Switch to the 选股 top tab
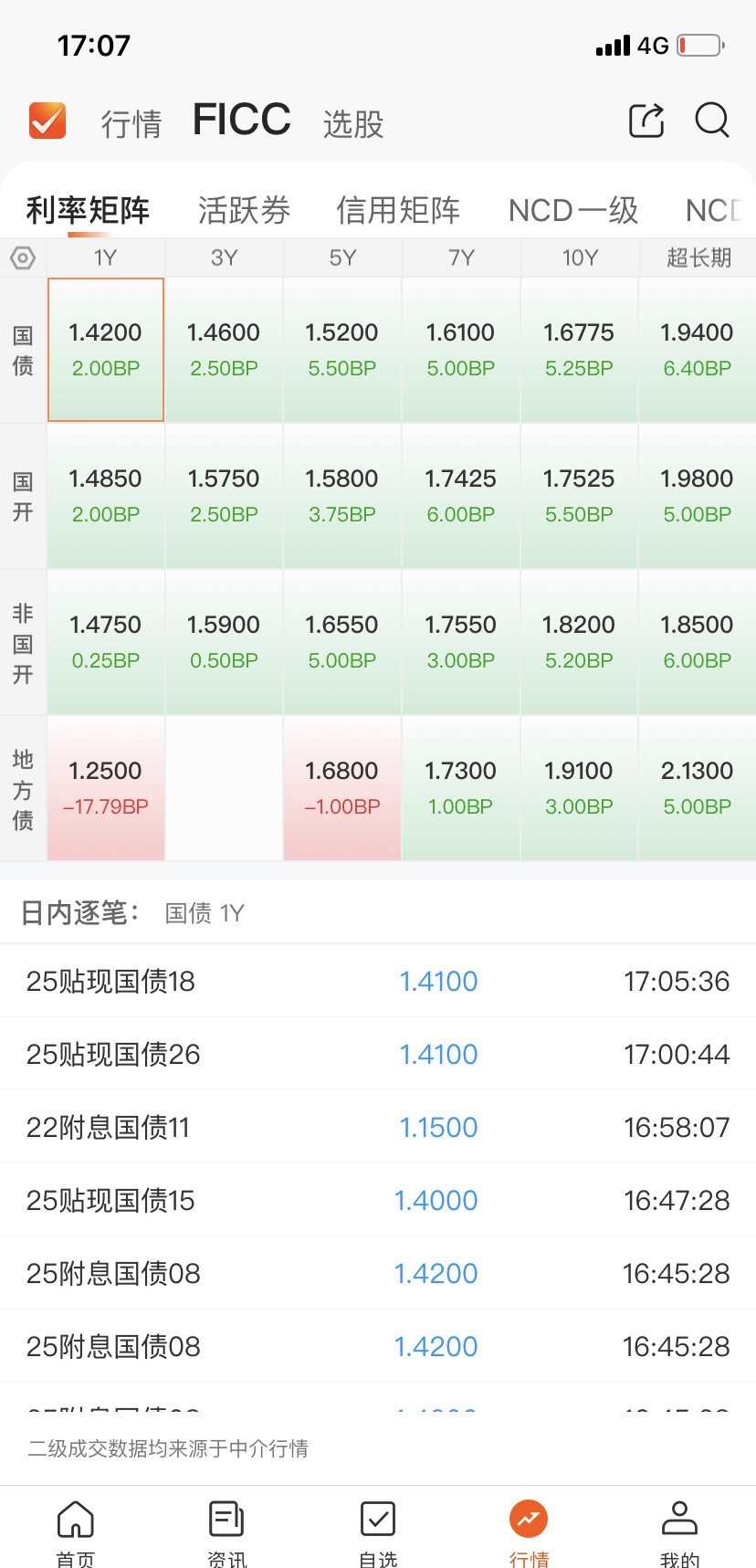 [353, 123]
